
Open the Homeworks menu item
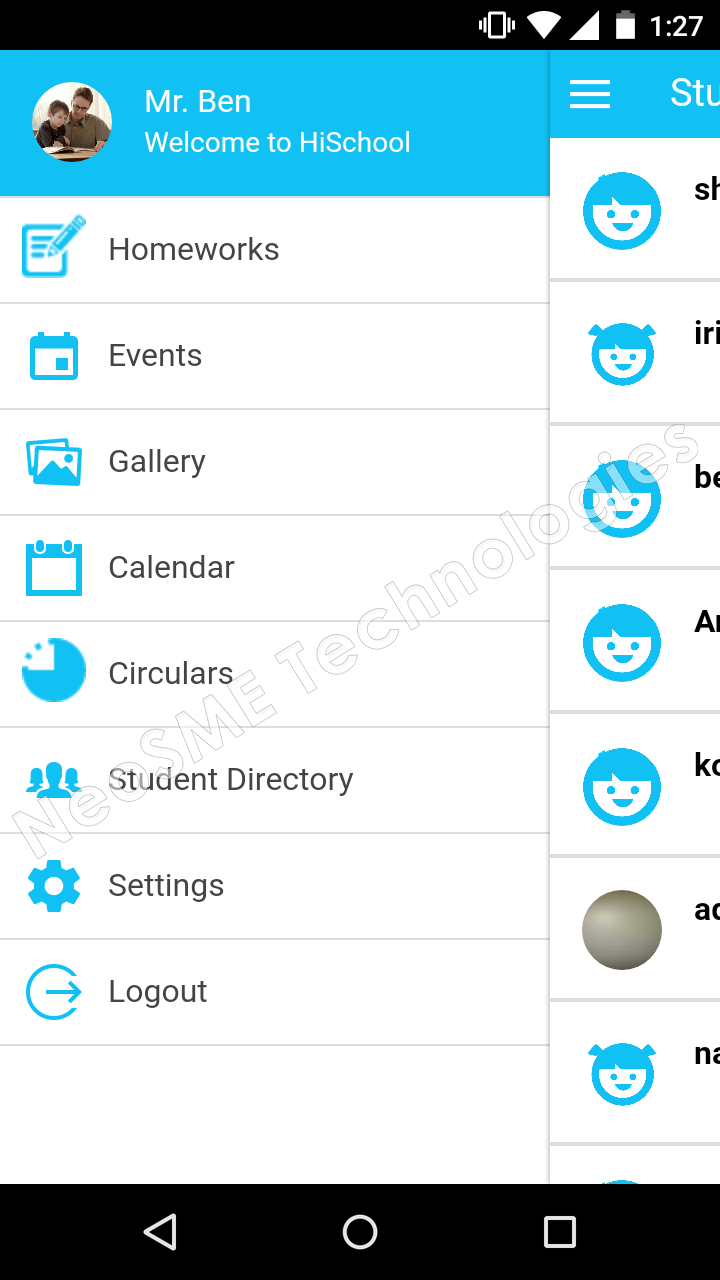(193, 250)
